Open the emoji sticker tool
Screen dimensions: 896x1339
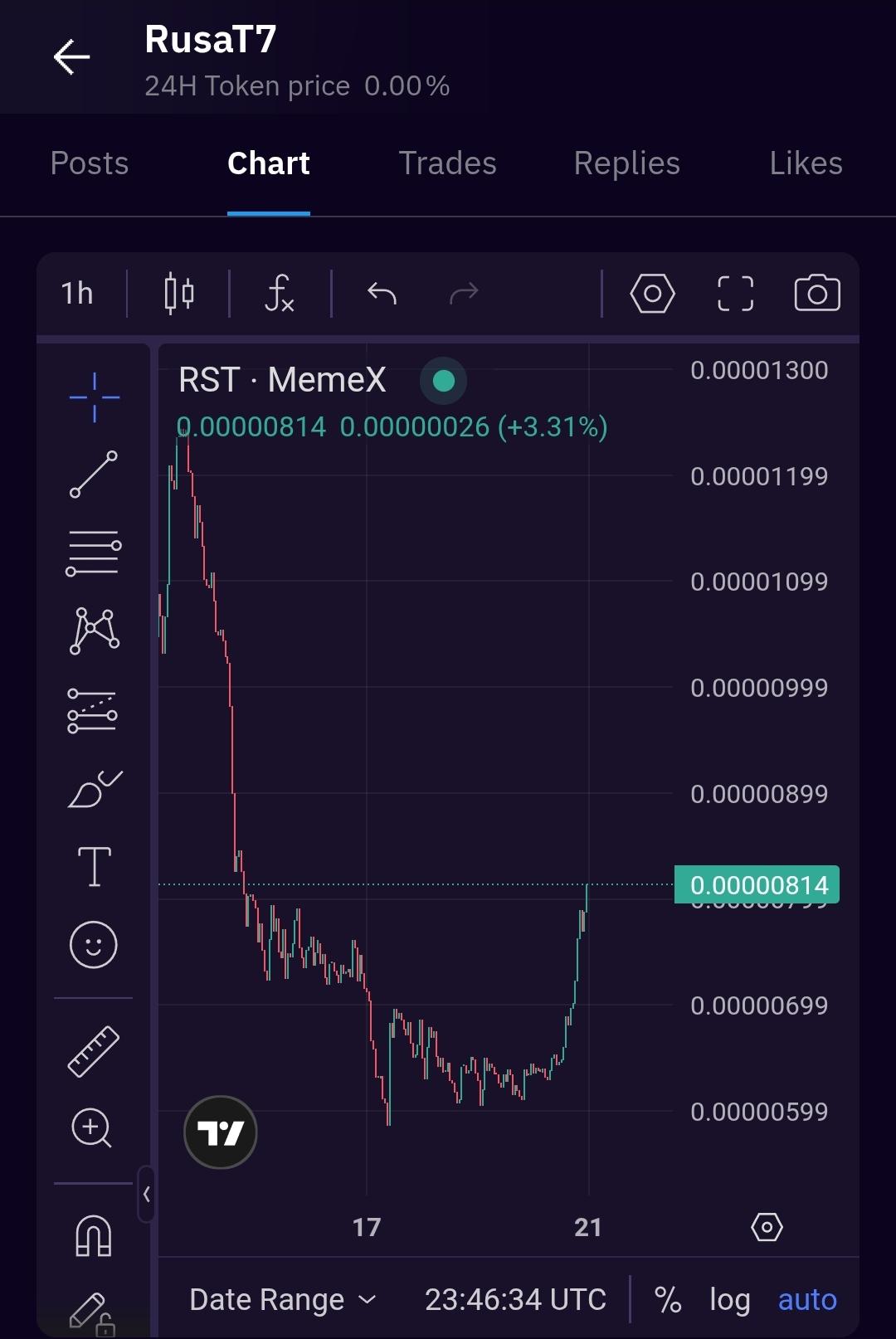(94, 945)
